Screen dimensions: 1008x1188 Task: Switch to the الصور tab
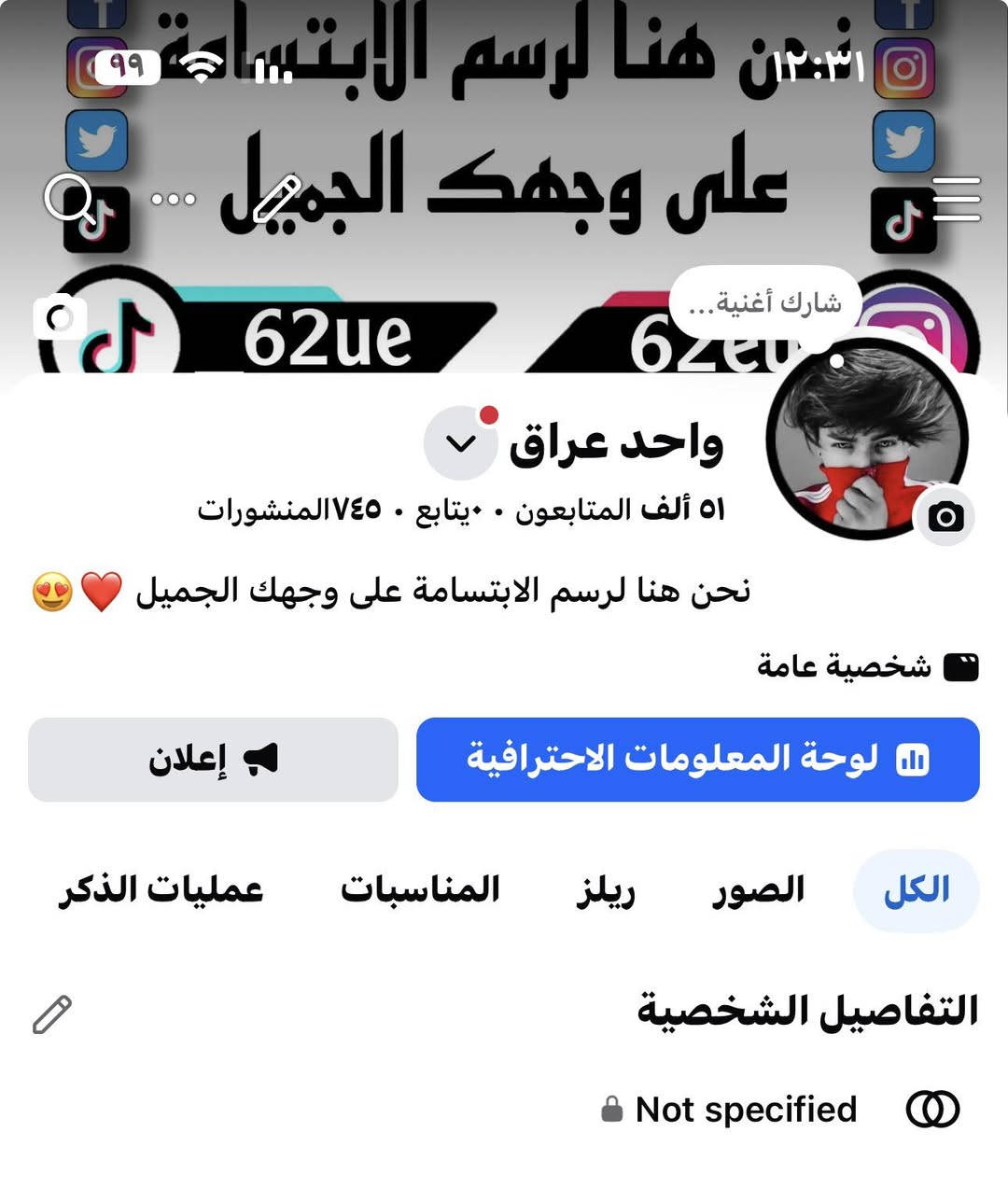coord(759,890)
